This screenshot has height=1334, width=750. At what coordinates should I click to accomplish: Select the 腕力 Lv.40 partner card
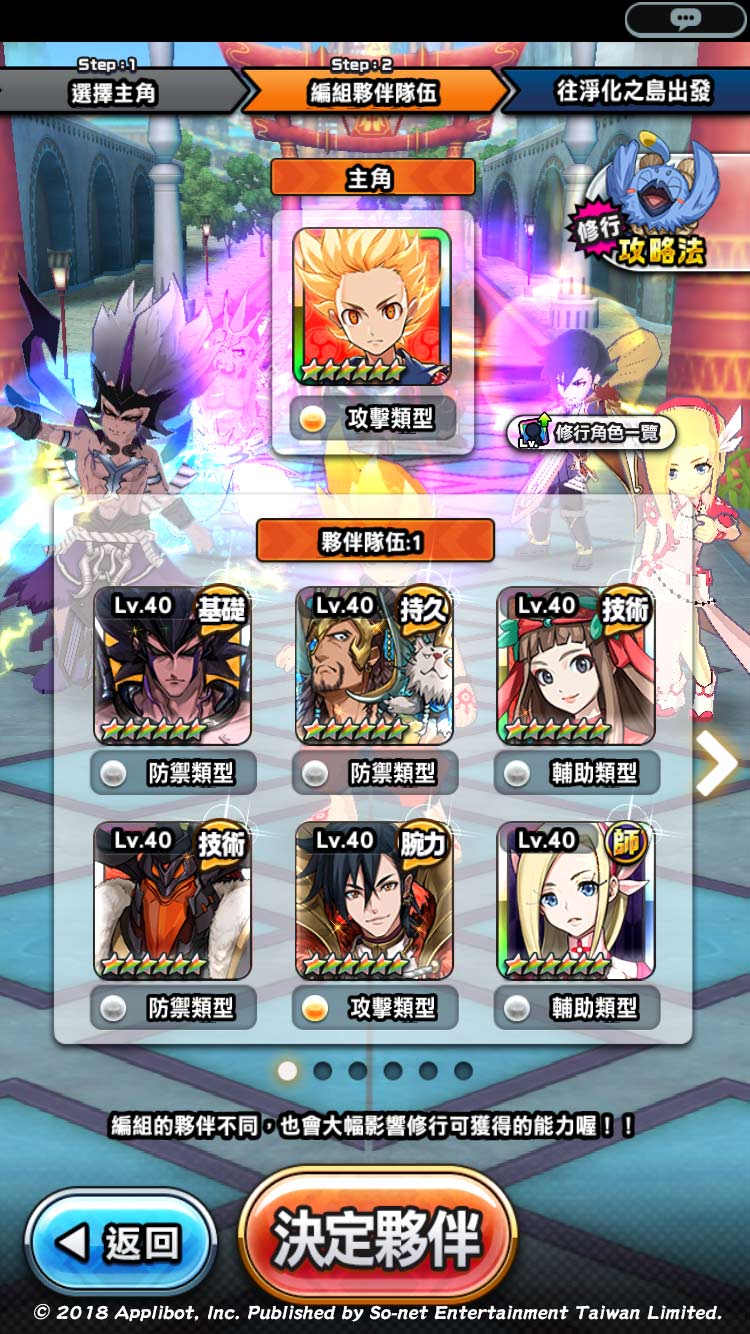click(x=373, y=901)
